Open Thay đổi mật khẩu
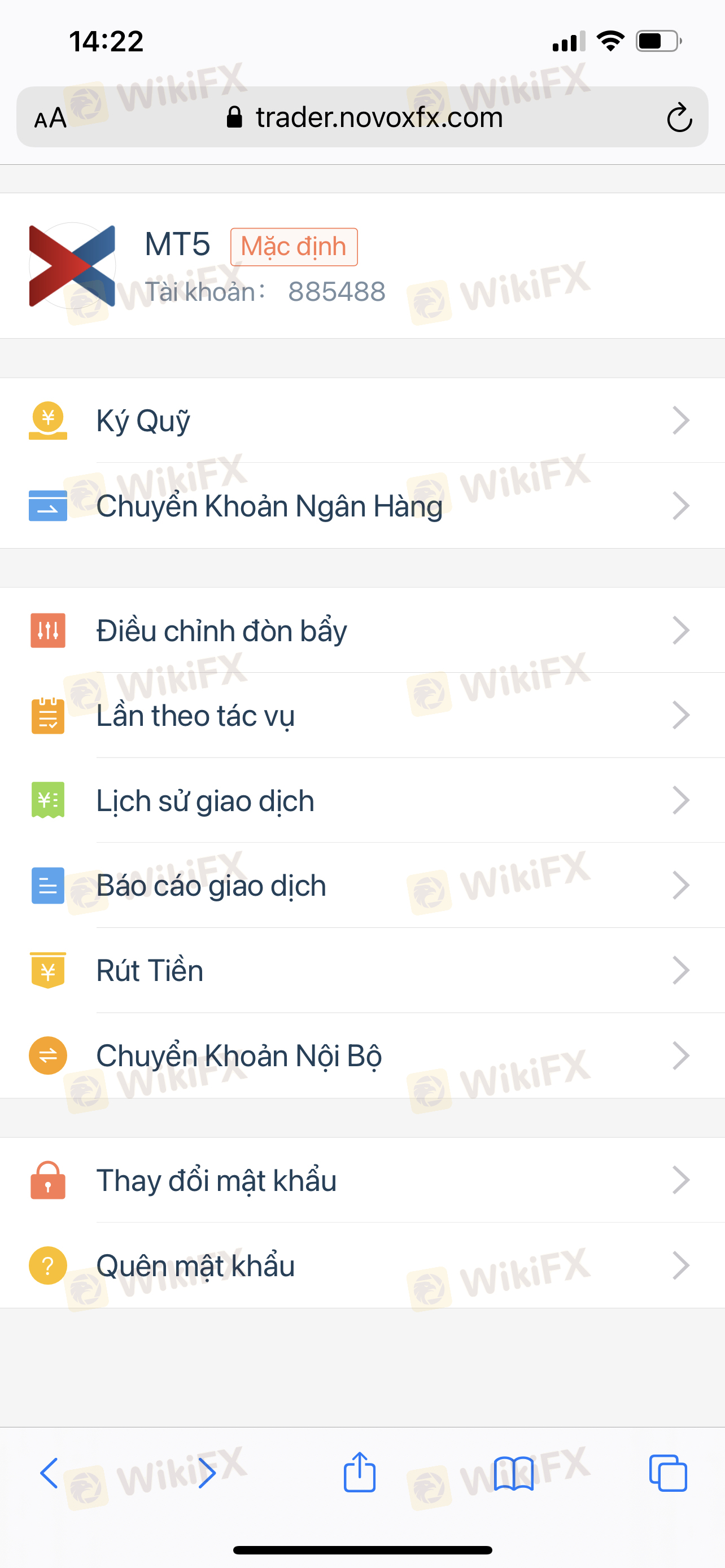This screenshot has width=725, height=1568. [362, 1181]
